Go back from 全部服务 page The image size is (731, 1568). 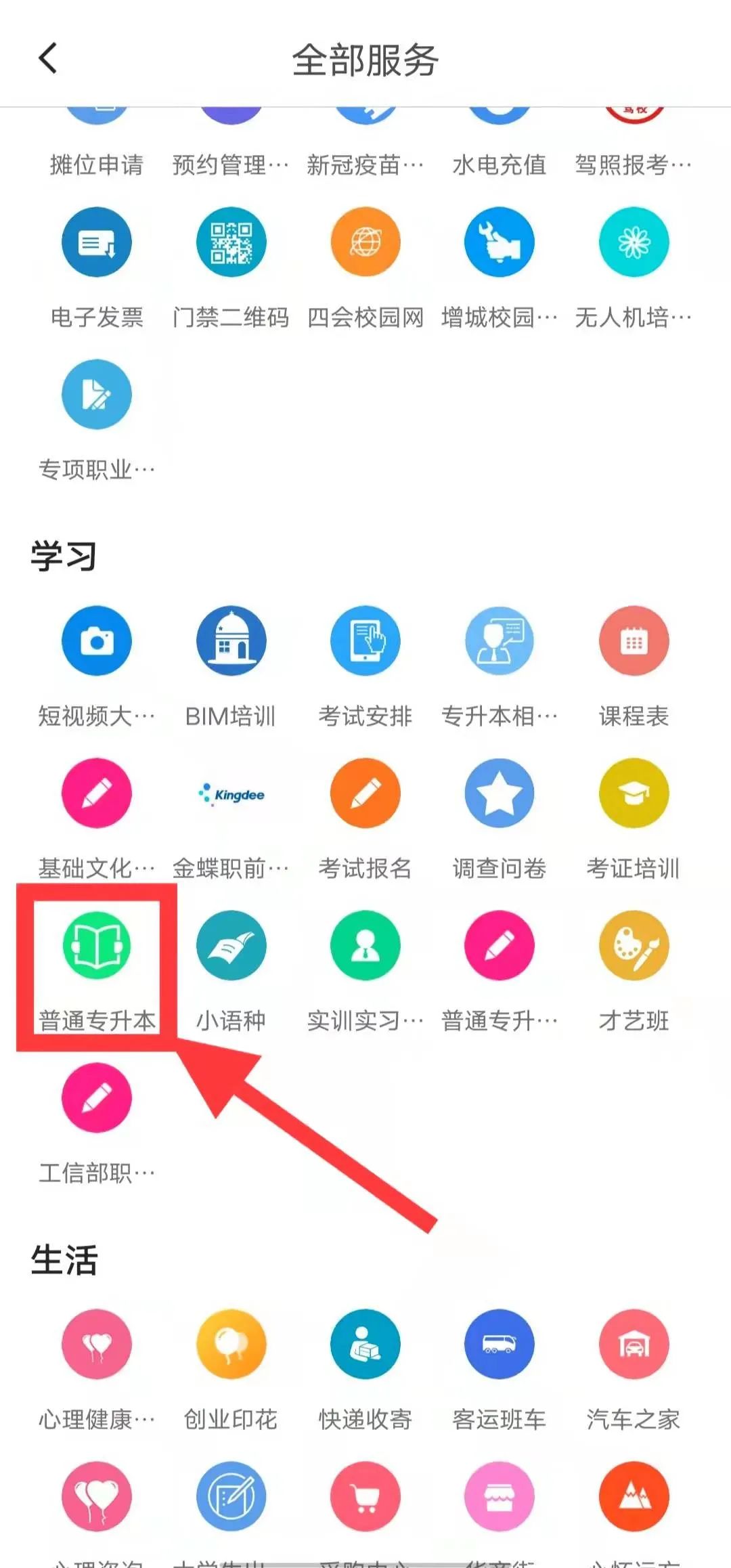48,58
